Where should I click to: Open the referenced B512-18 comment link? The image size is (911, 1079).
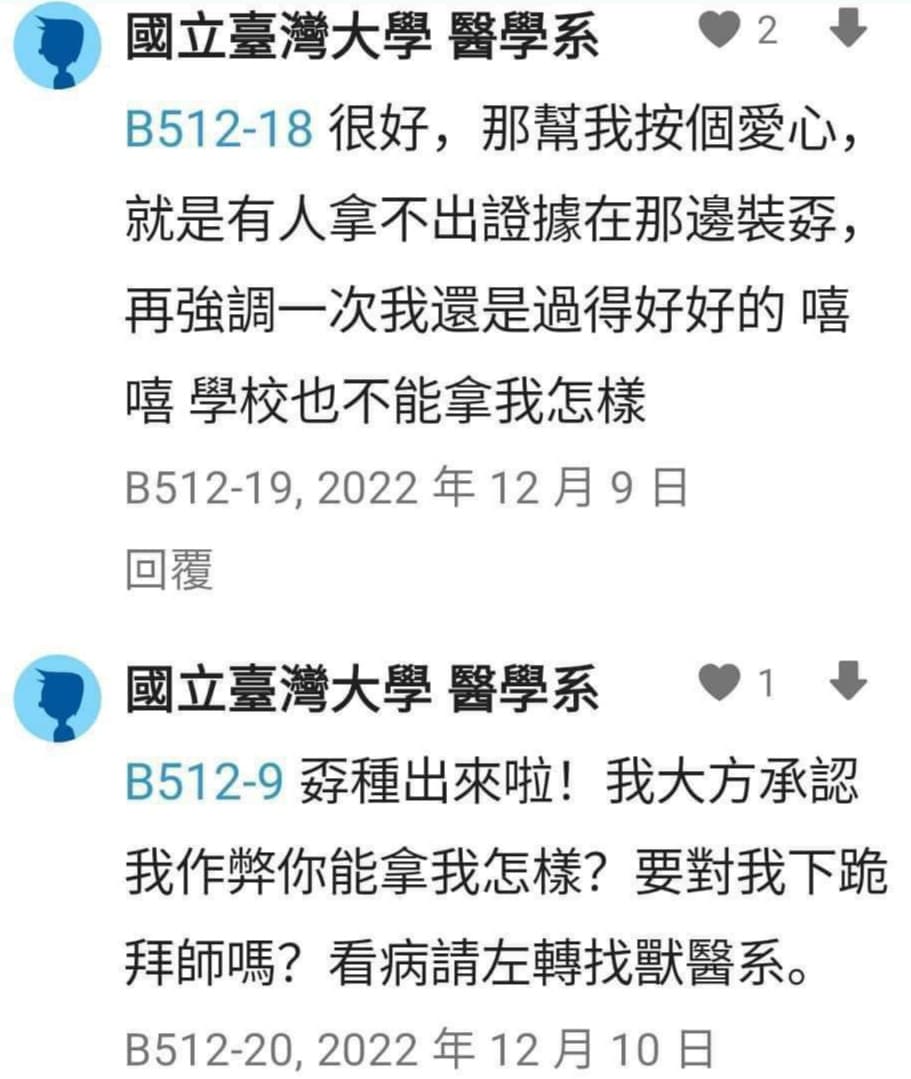tap(219, 131)
